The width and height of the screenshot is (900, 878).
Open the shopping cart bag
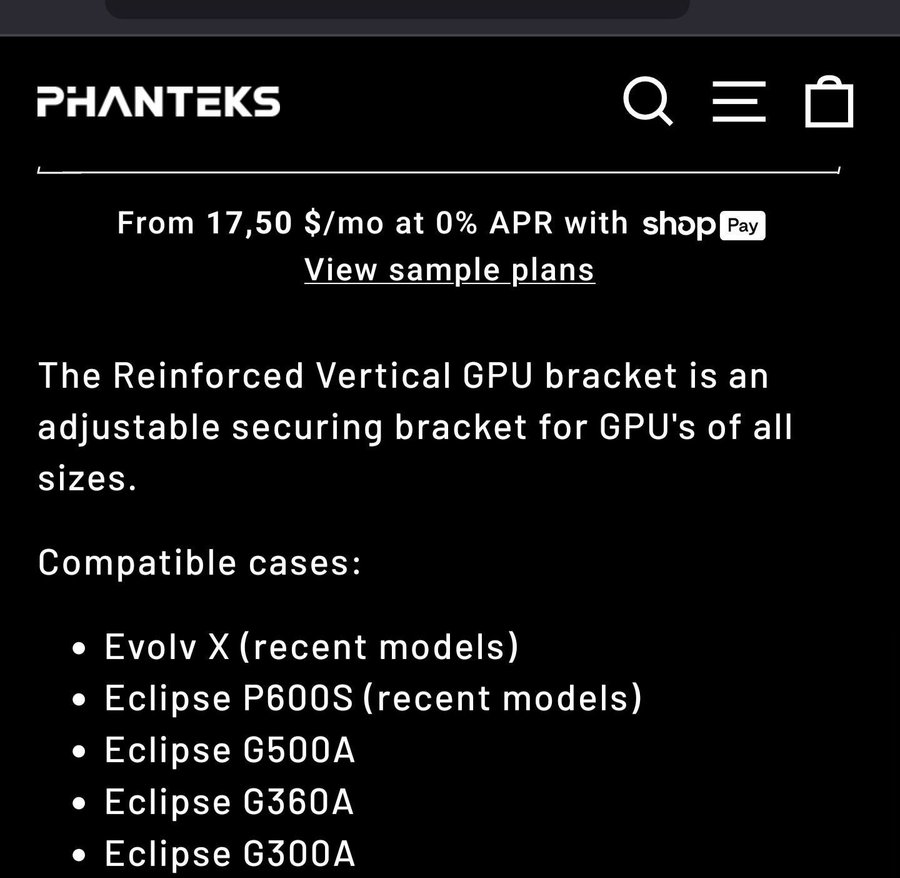coord(829,102)
